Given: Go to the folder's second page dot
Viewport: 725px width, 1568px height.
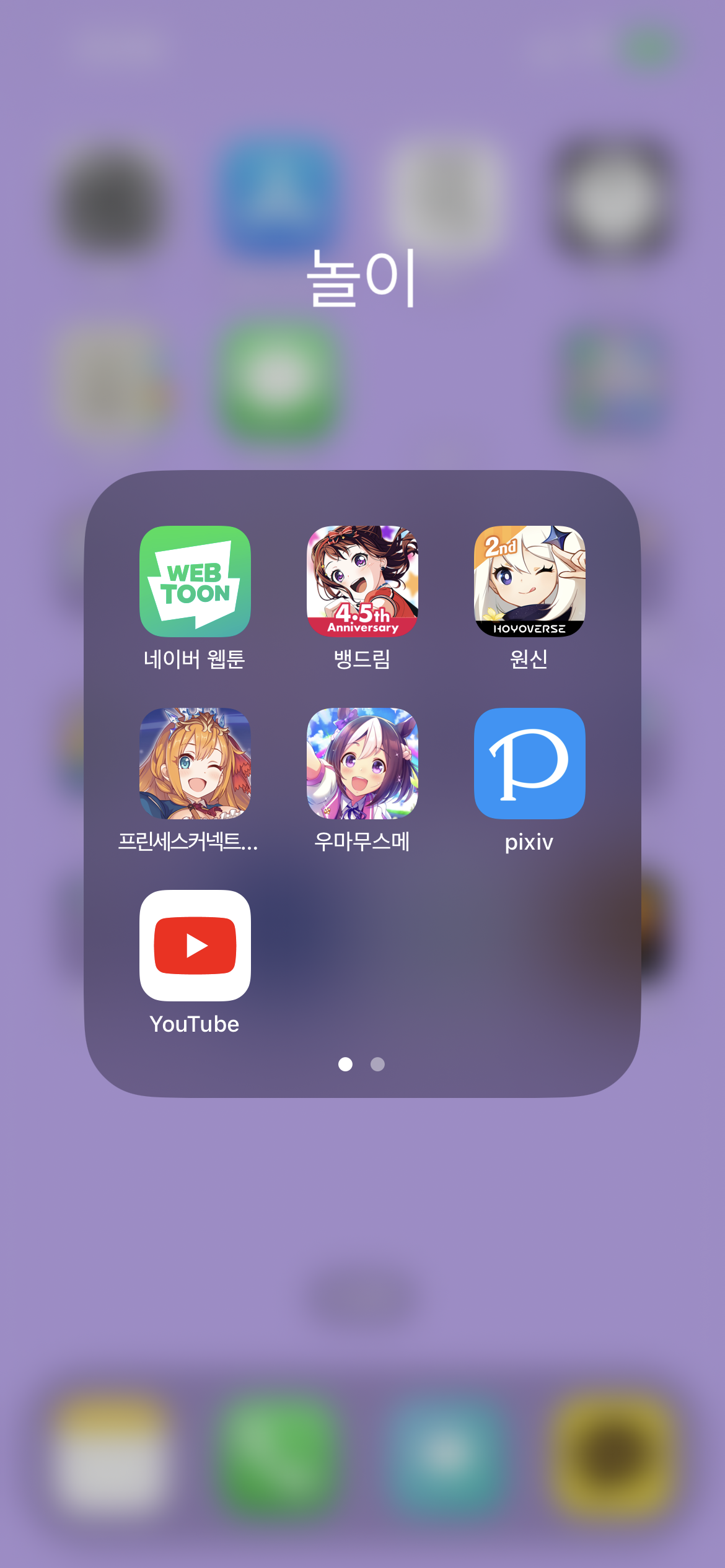Looking at the screenshot, I should pos(377,1064).
